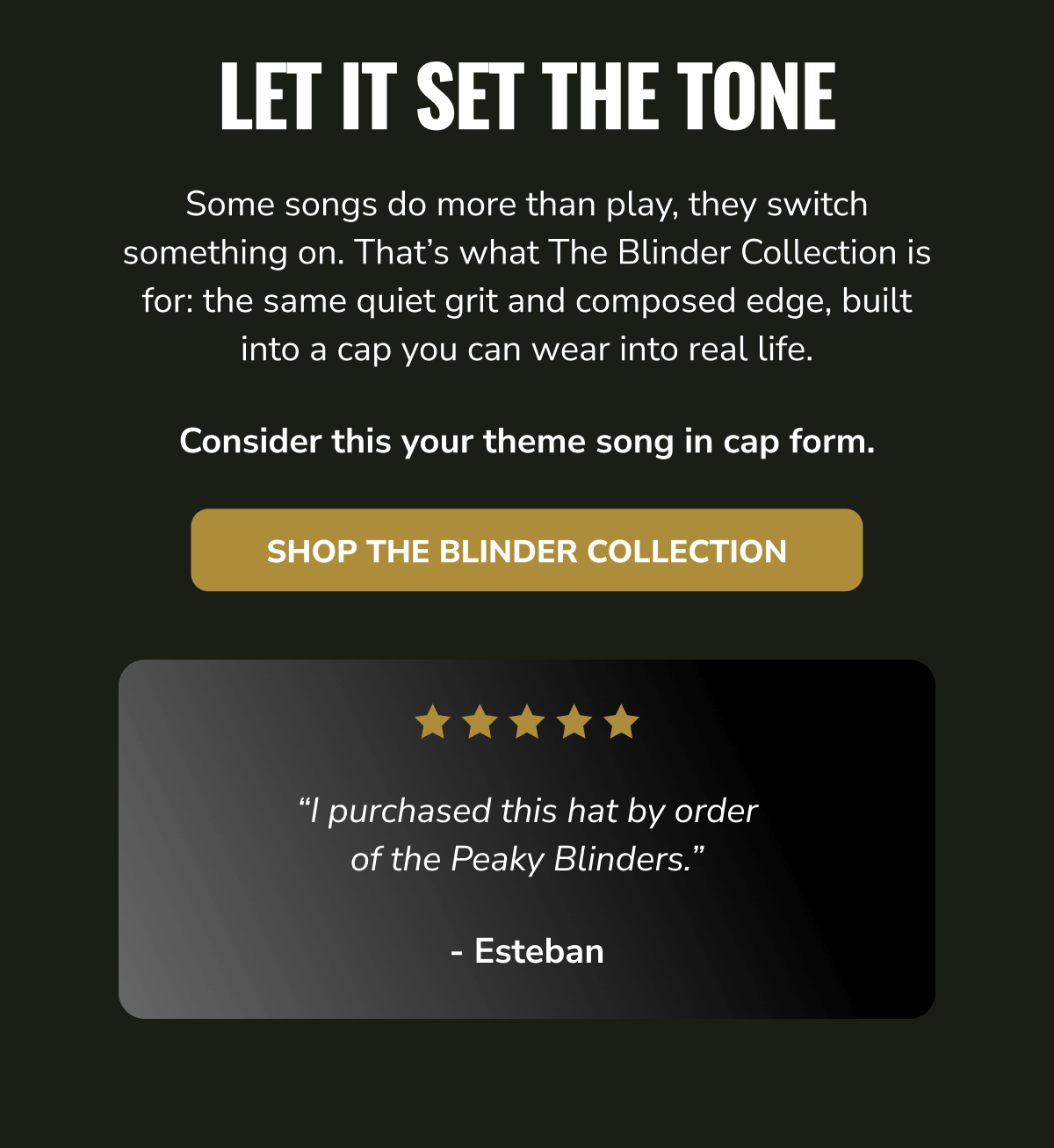Screen dimensions: 1054x1148
Task: Click the LET IT SET THE TONE headline
Action: coord(527,93)
